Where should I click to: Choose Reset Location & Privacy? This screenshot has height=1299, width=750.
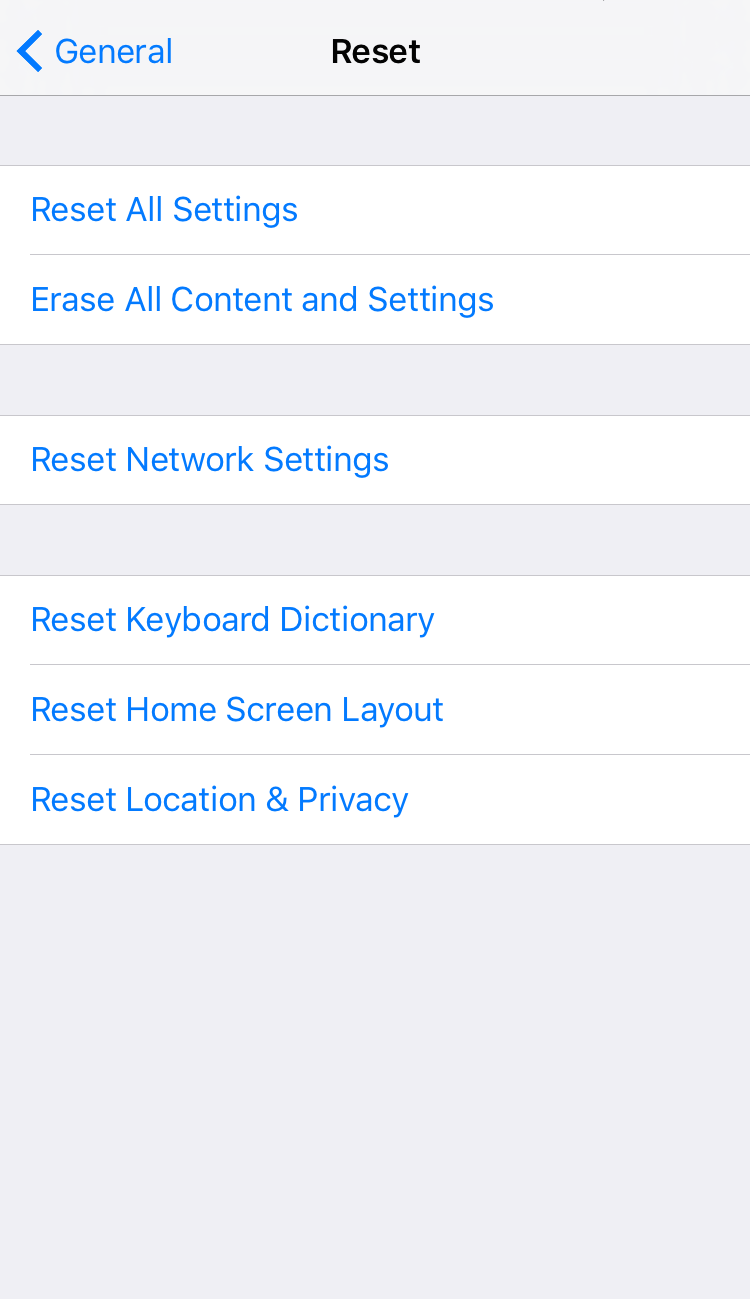click(375, 800)
